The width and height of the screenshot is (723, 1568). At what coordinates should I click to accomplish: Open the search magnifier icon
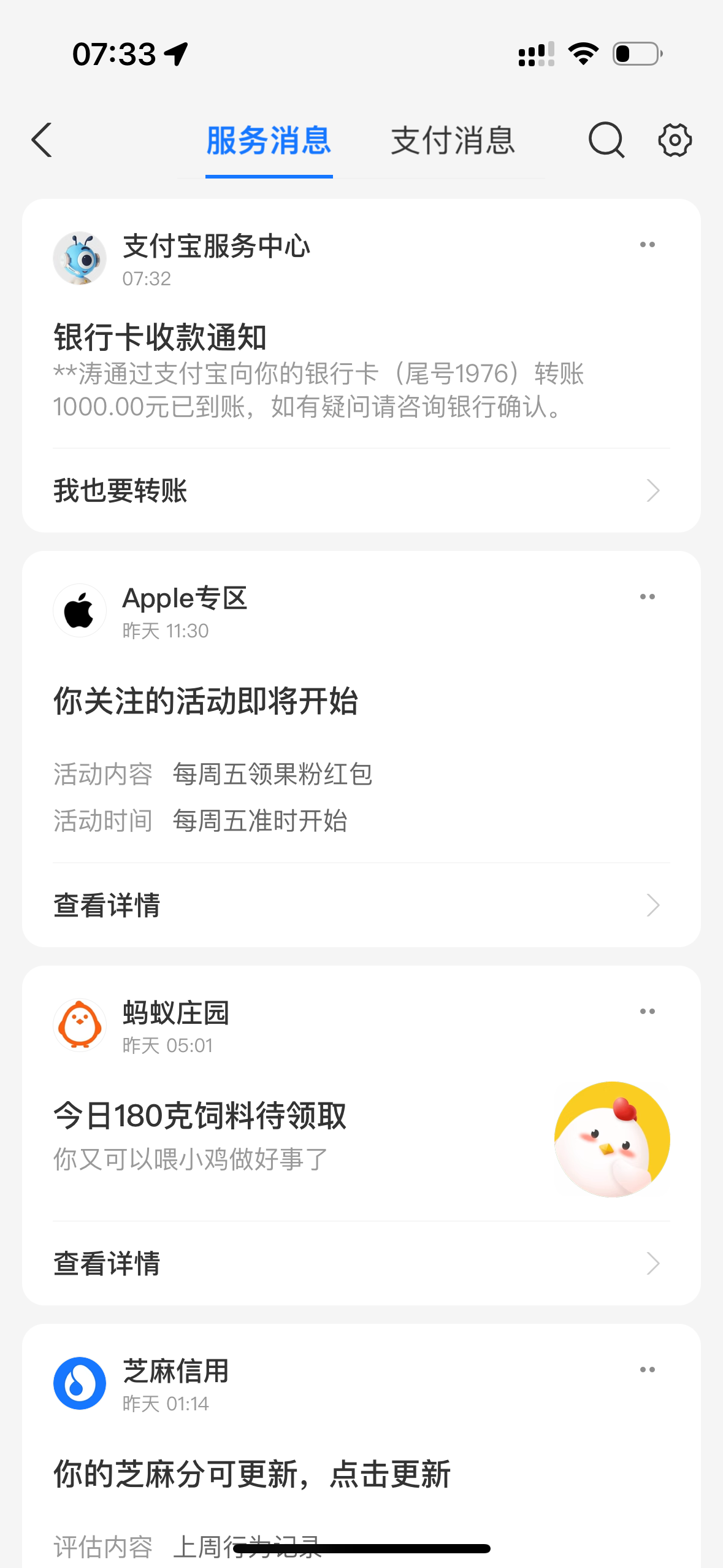(x=606, y=140)
